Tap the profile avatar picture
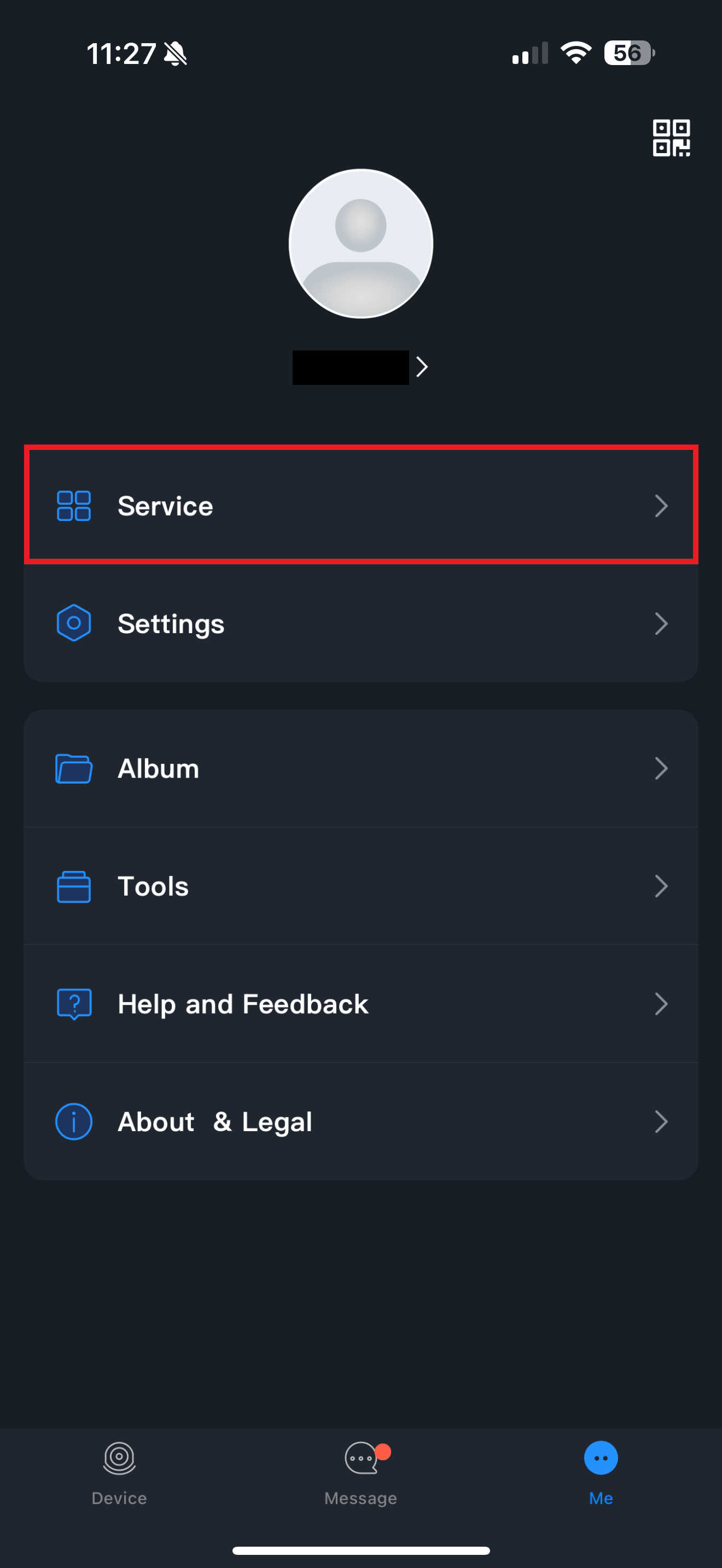This screenshot has width=722, height=1568. pyautogui.click(x=361, y=243)
